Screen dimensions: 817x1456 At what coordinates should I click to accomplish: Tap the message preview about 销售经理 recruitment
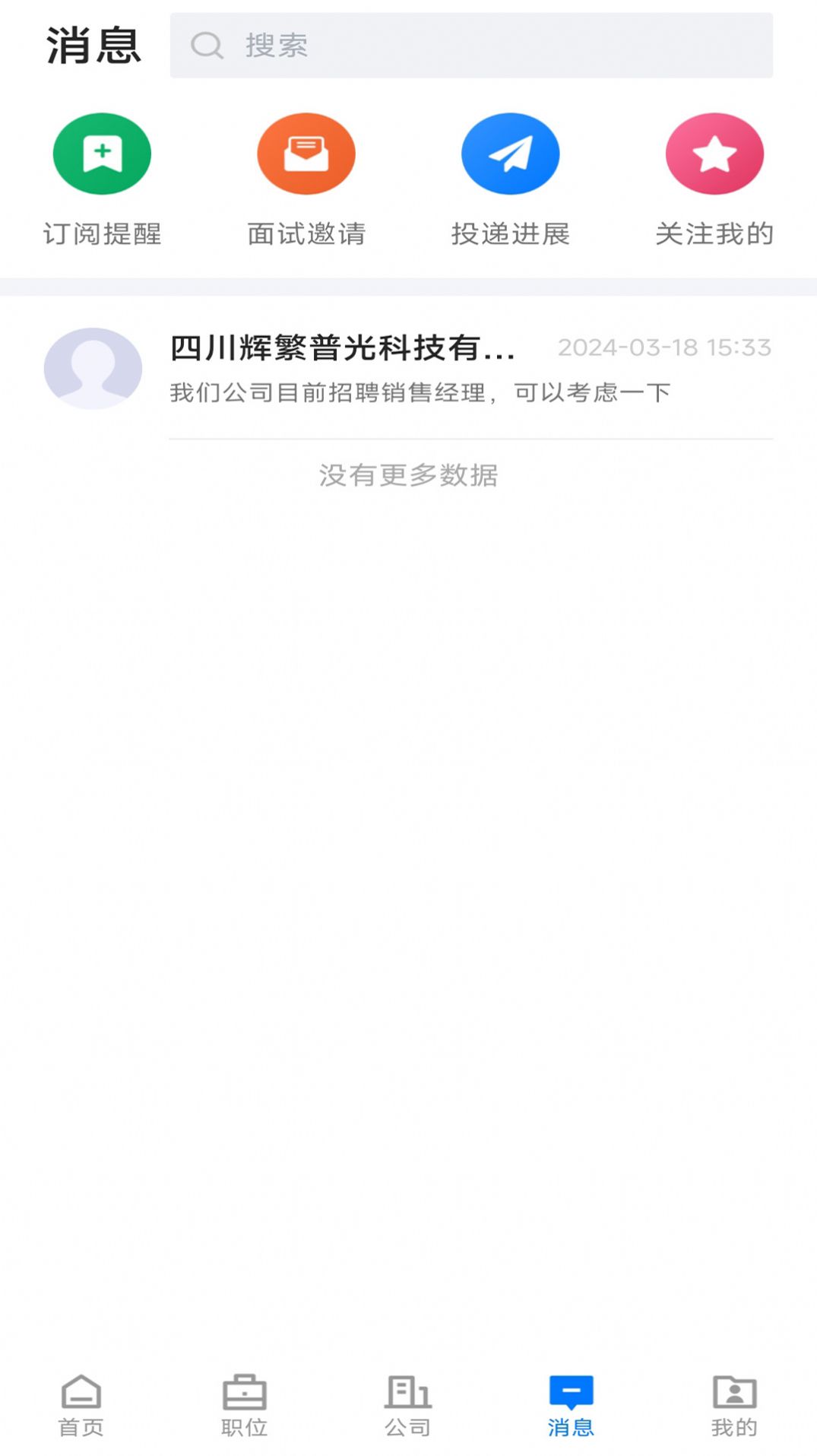click(x=420, y=392)
